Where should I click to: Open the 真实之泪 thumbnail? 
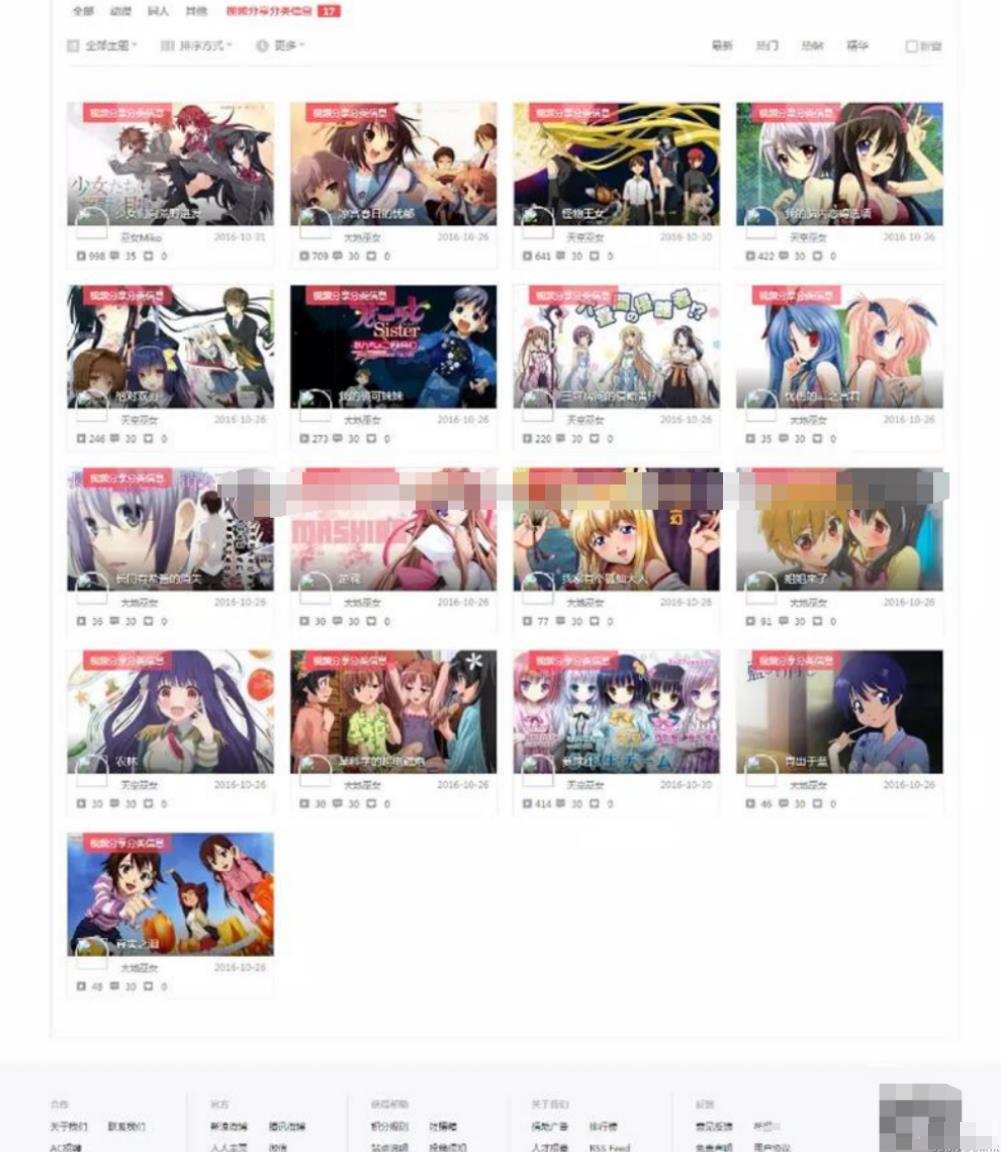coord(170,894)
